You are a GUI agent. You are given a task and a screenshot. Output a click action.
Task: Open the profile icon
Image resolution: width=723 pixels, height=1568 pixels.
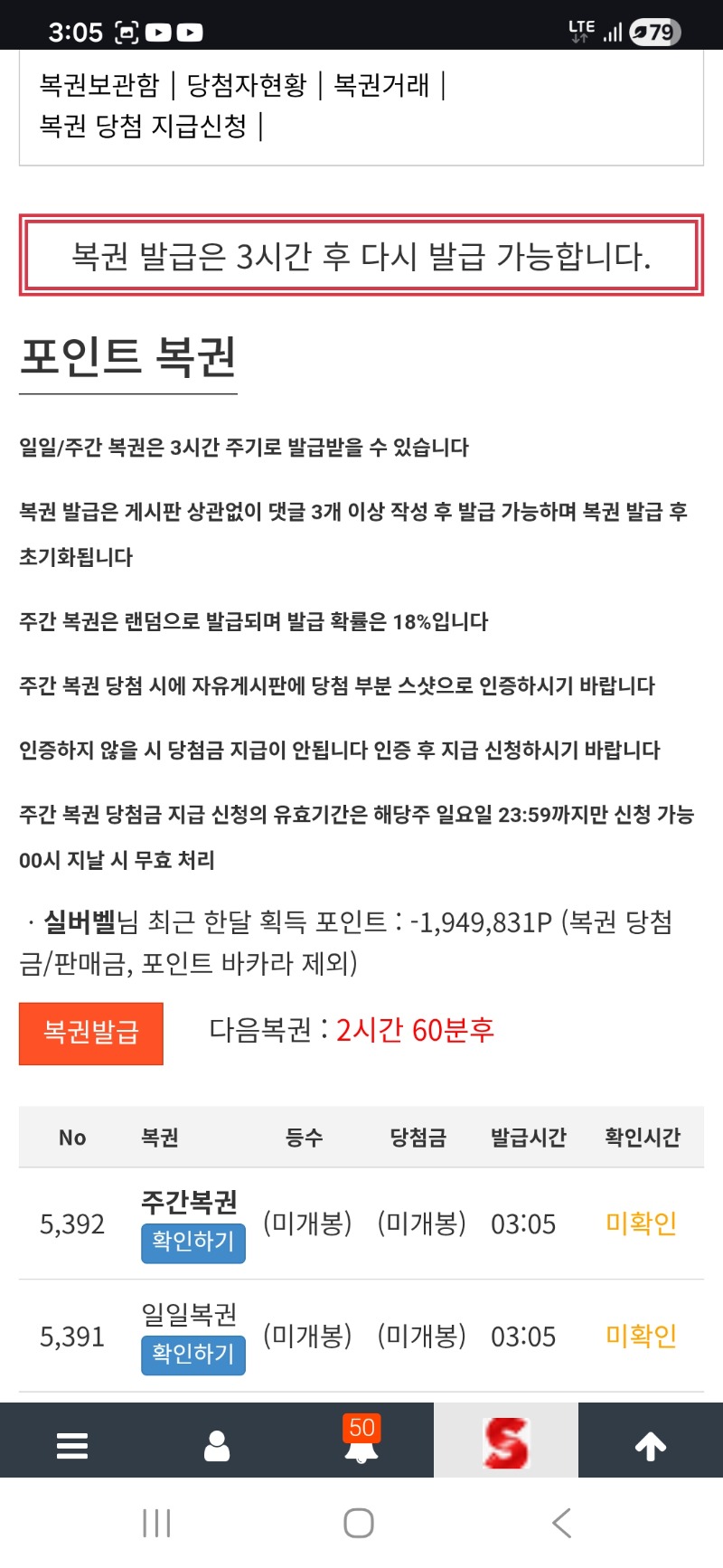point(217,1445)
